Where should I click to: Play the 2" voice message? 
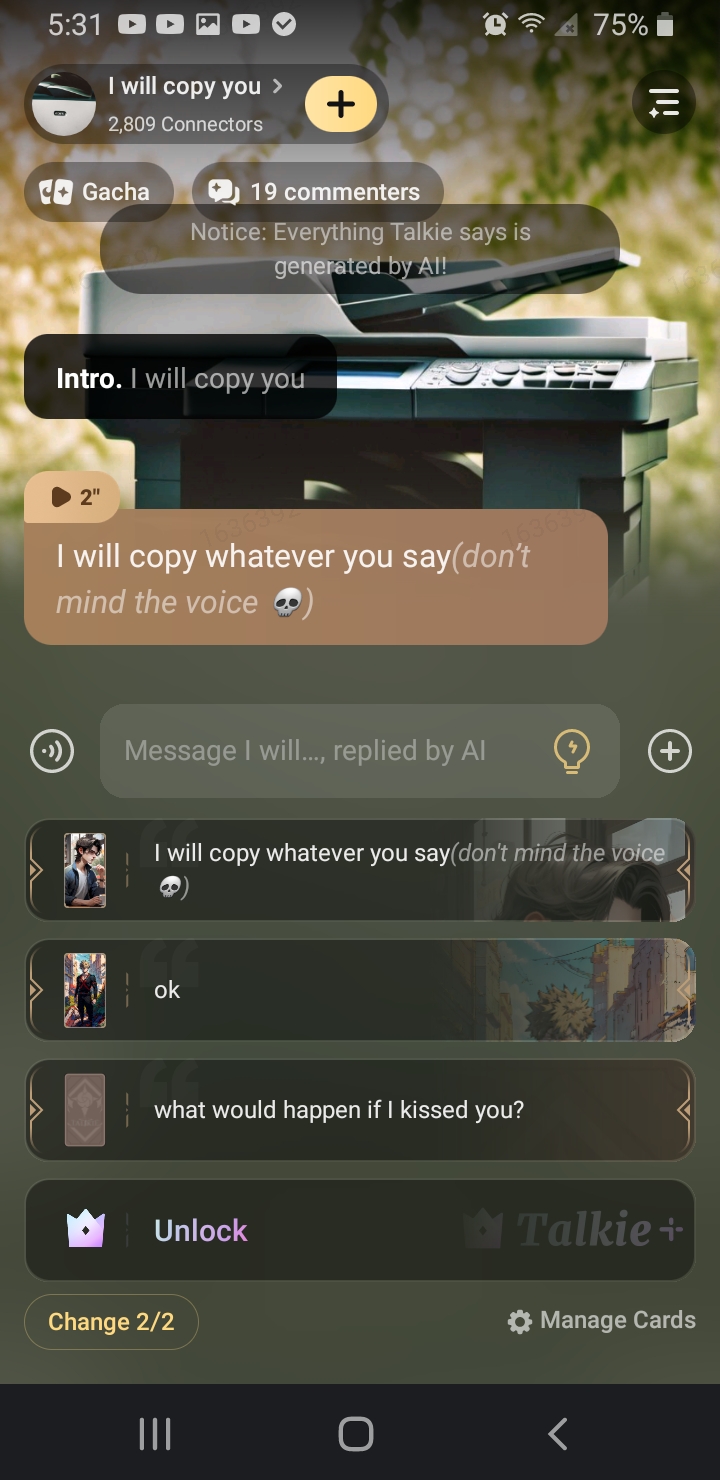click(x=73, y=497)
